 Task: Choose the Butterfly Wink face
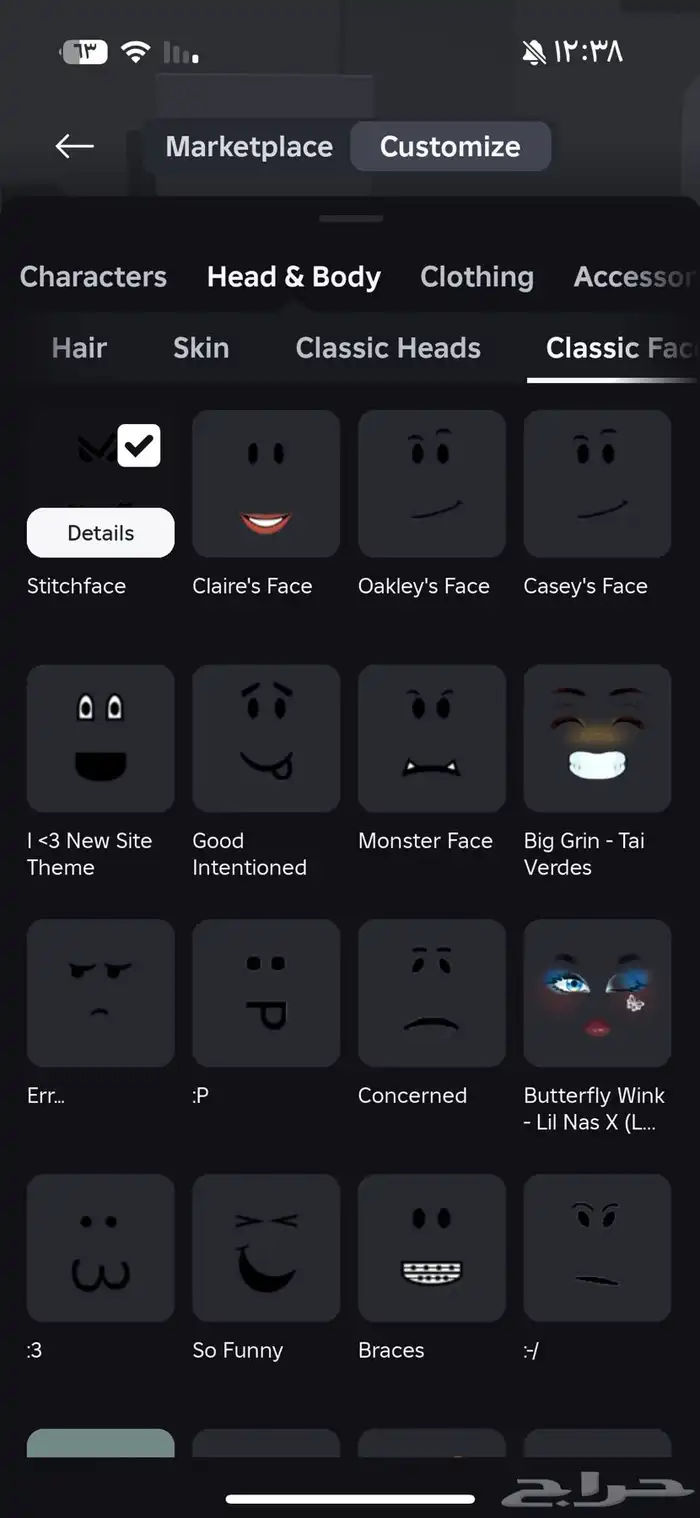coord(597,993)
